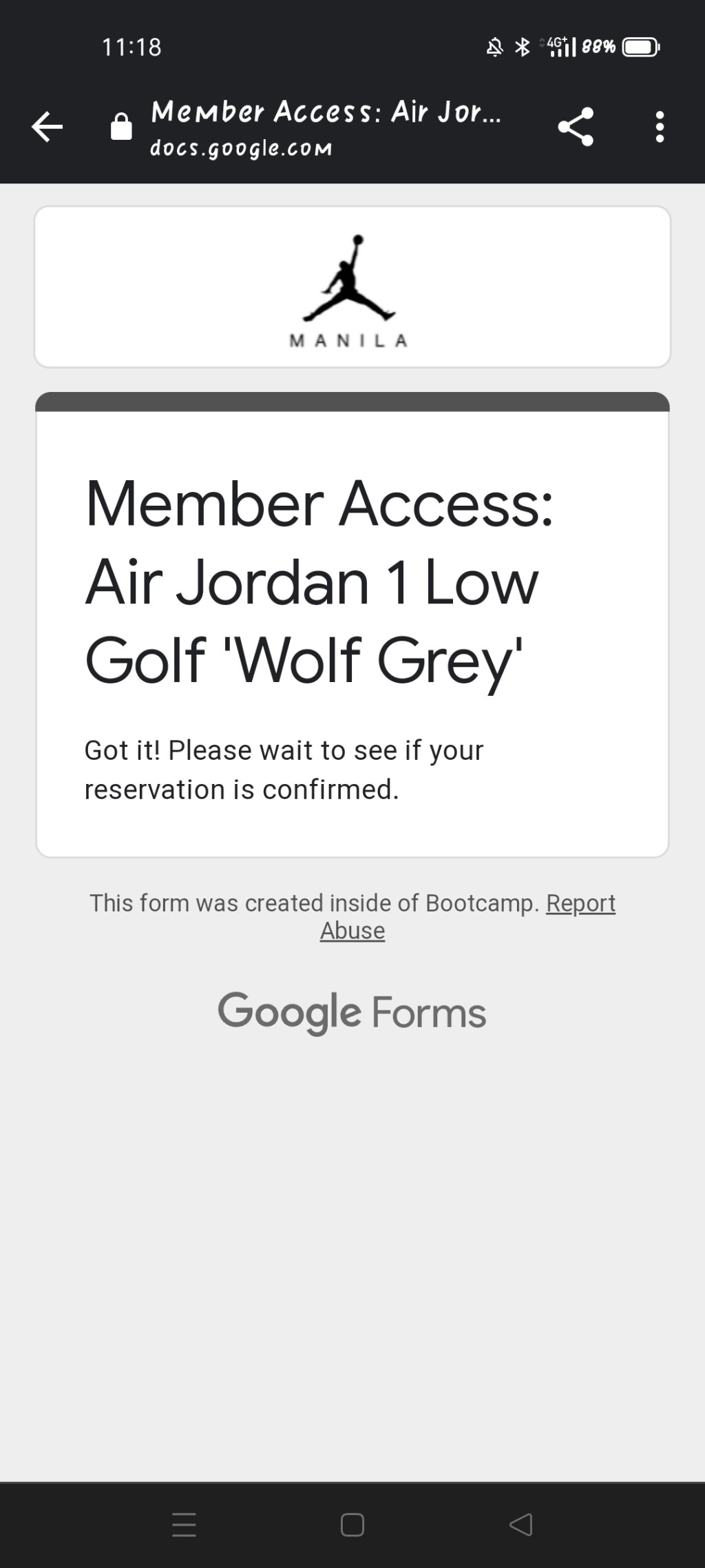Open the Google Forms link

[352, 1013]
